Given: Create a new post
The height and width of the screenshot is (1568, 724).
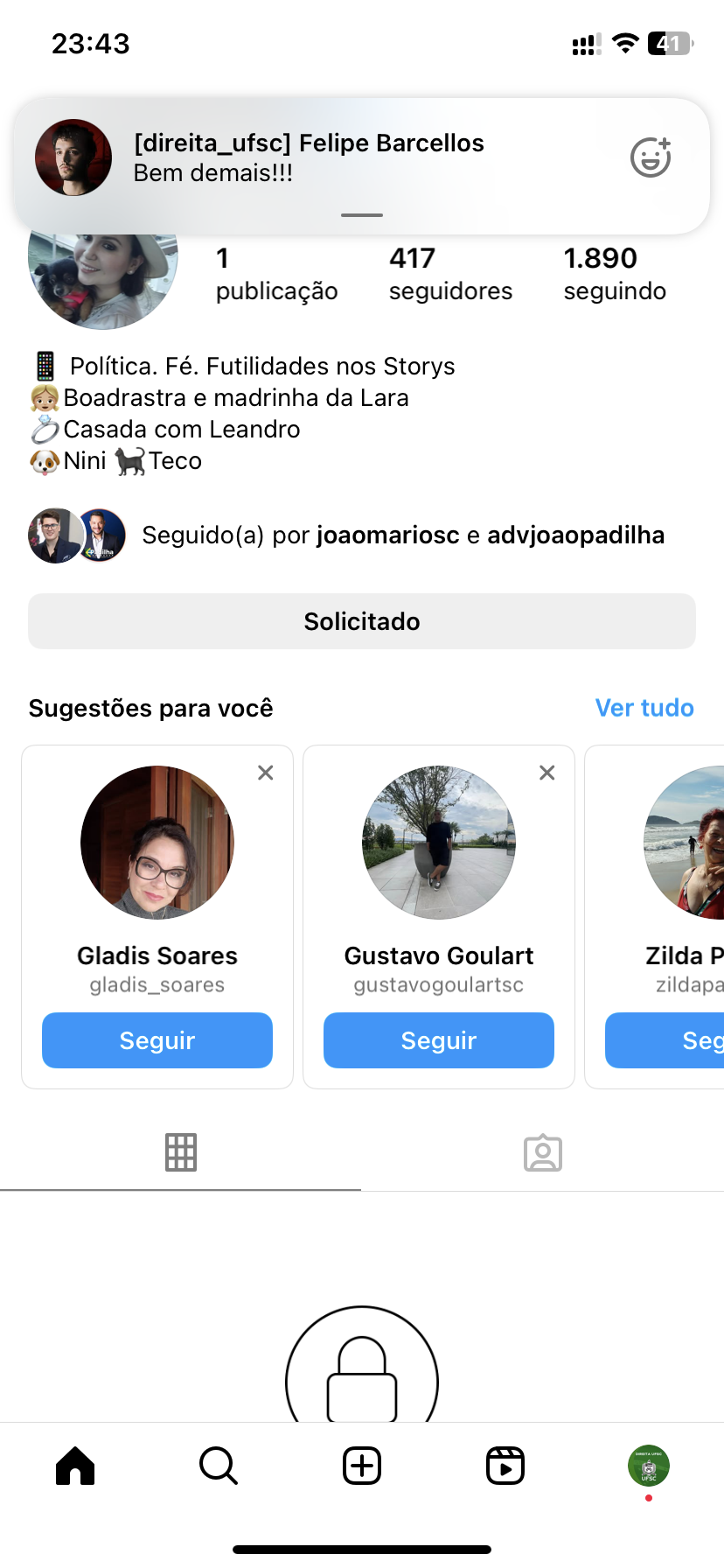Looking at the screenshot, I should (362, 1466).
